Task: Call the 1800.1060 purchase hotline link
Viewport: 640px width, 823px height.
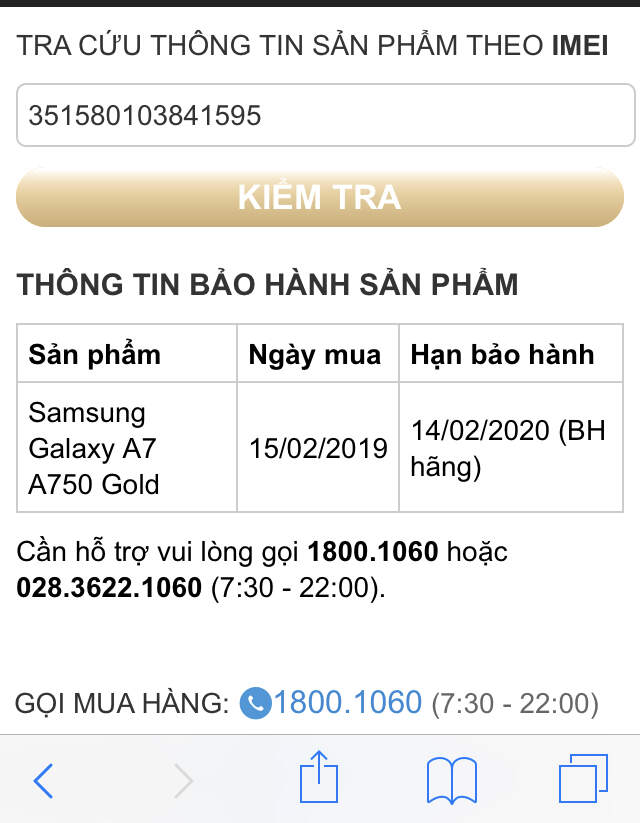Action: coord(346,703)
